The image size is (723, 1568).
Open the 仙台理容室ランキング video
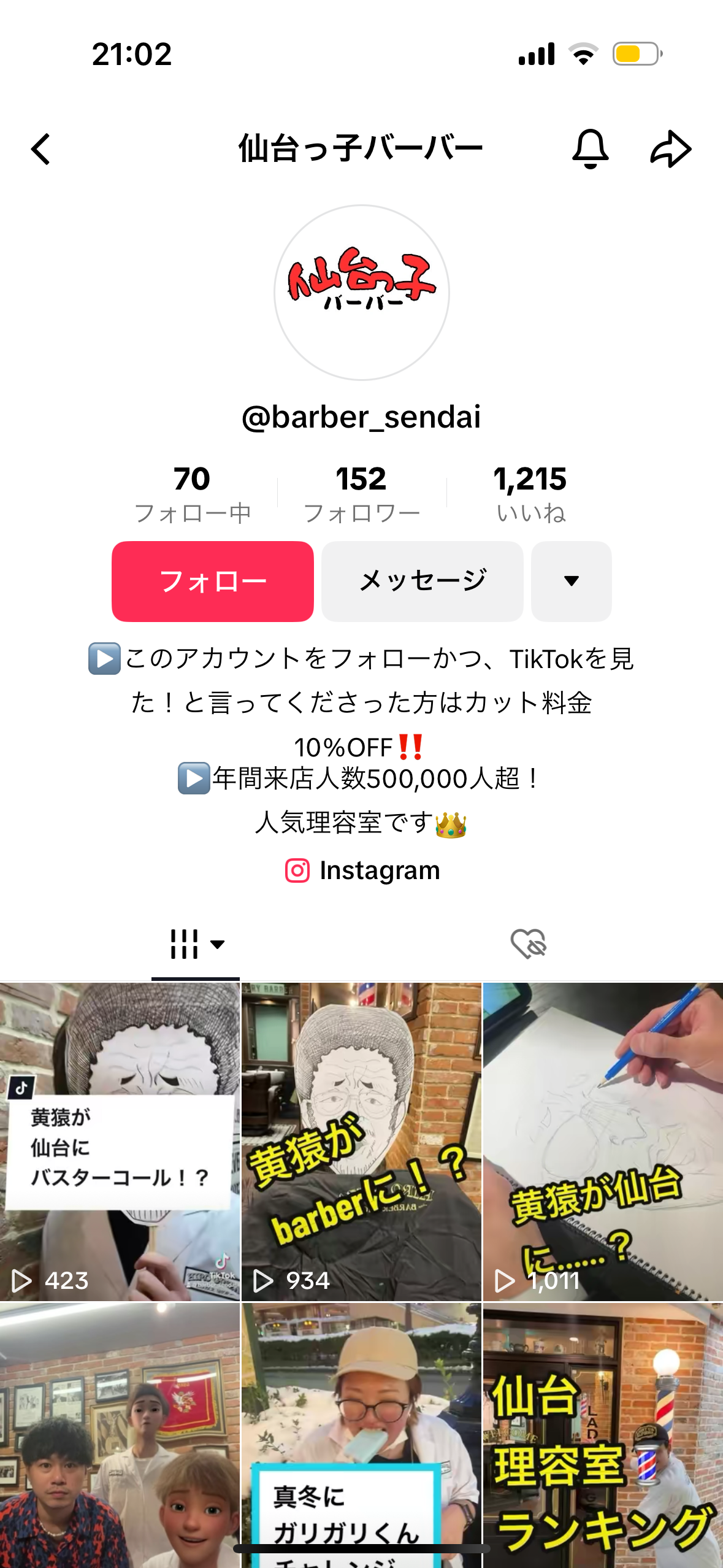click(603, 1435)
